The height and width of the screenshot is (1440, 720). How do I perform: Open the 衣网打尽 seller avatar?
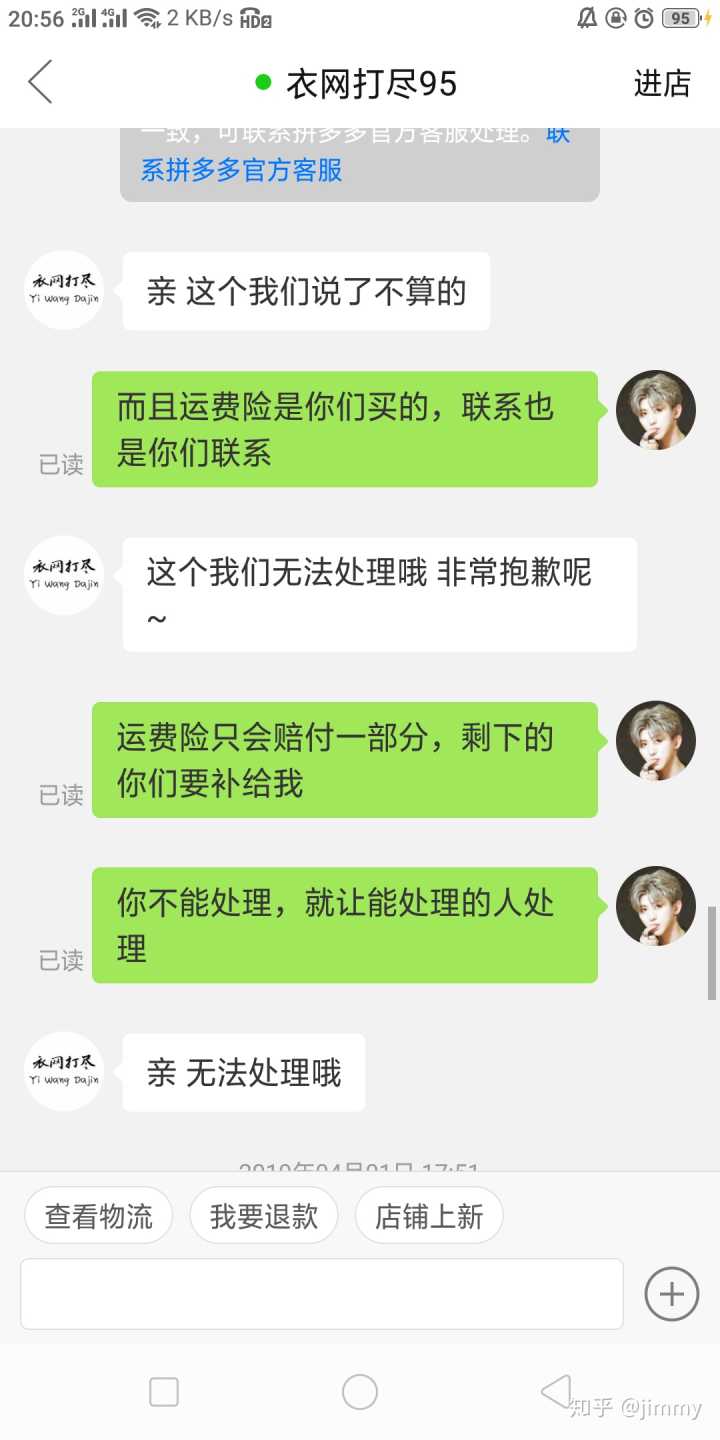click(64, 290)
